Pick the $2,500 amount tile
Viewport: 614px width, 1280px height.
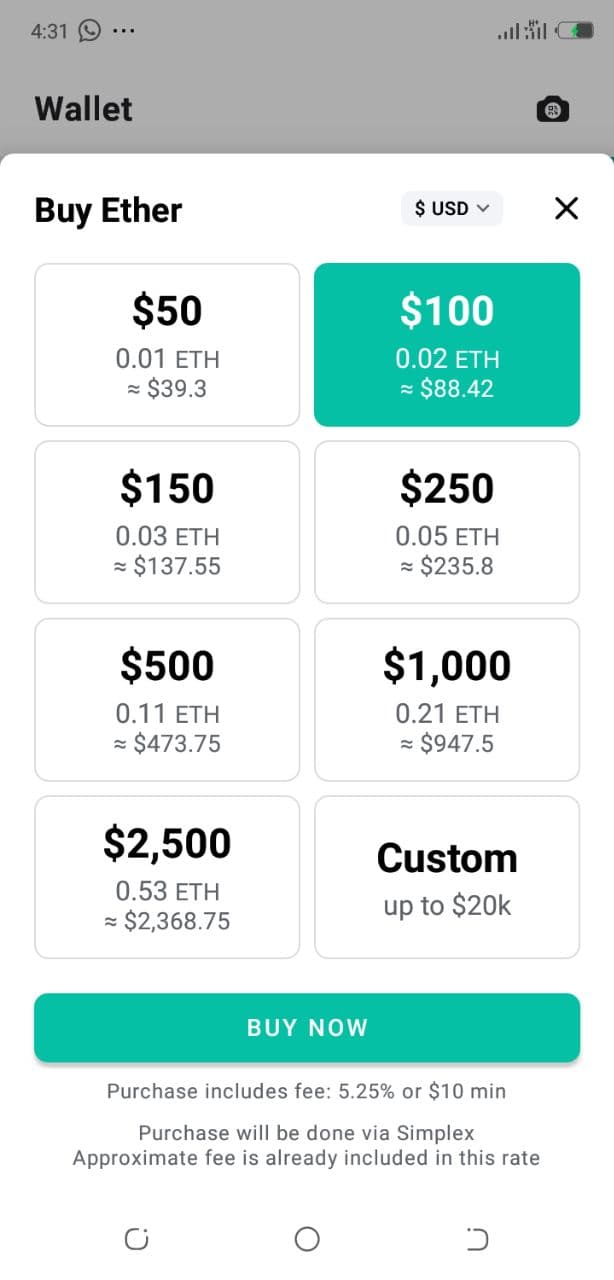click(x=167, y=877)
